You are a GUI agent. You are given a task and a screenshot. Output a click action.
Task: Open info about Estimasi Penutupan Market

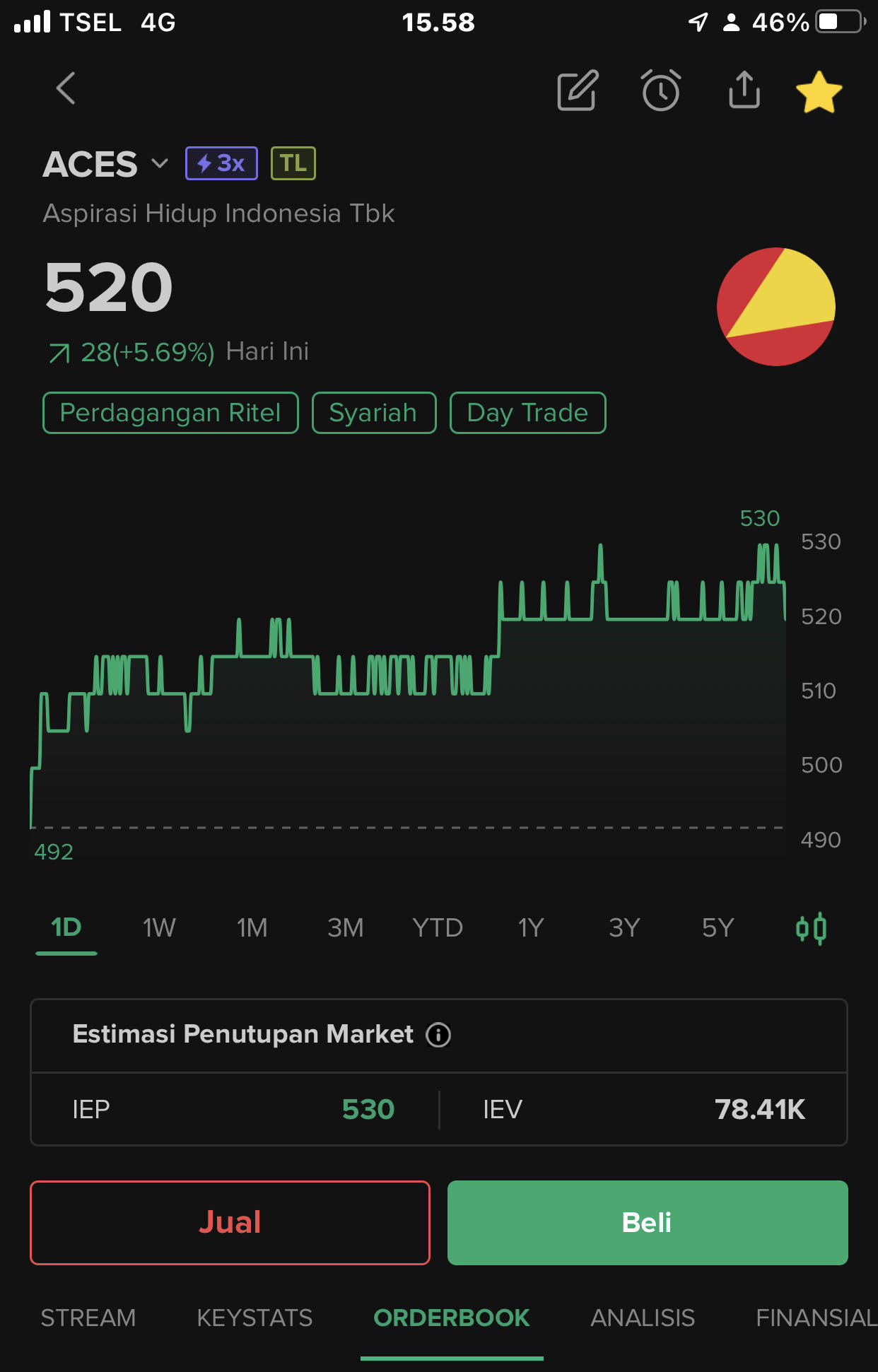pos(440,1035)
